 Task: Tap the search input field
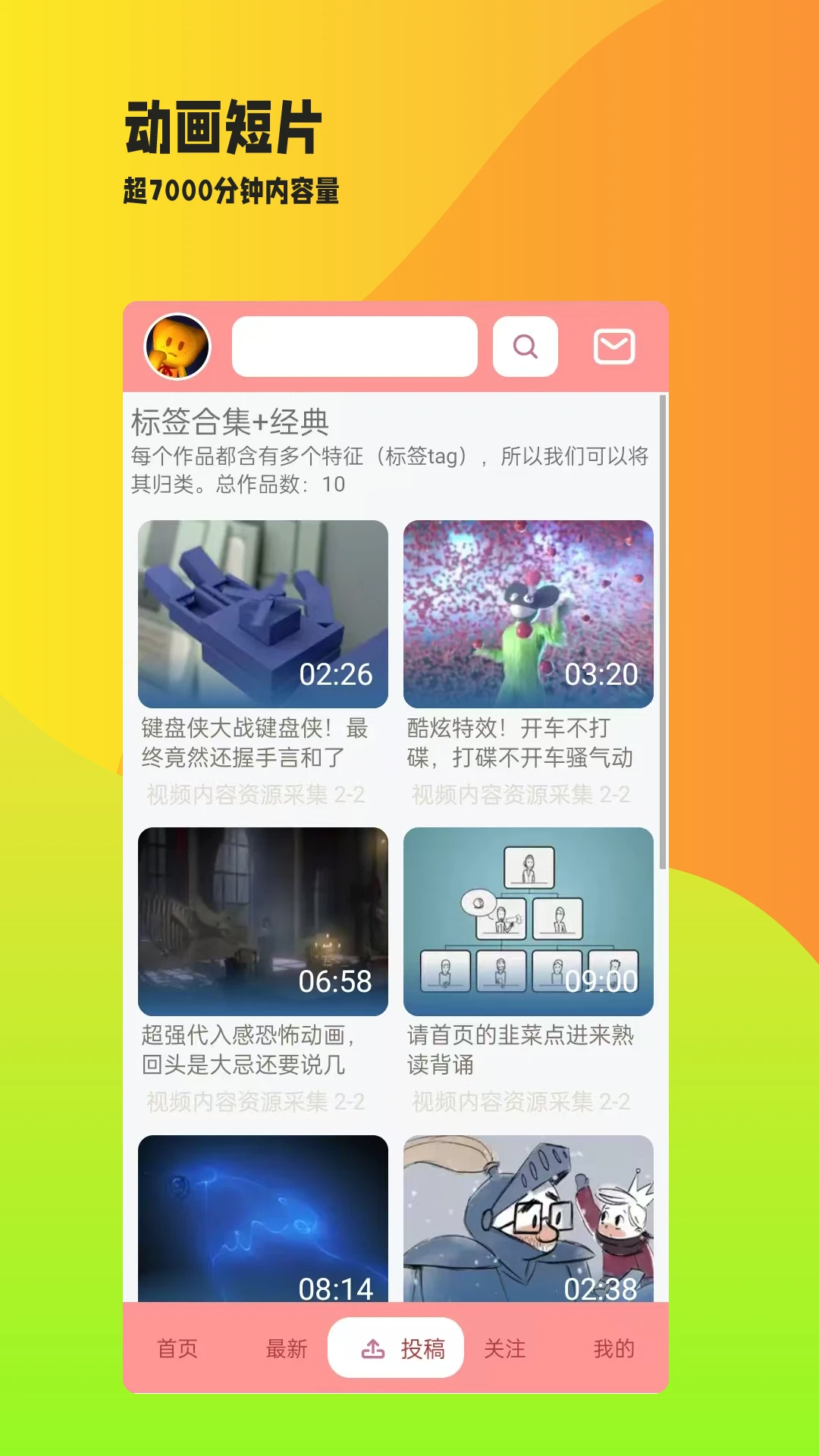tap(353, 347)
